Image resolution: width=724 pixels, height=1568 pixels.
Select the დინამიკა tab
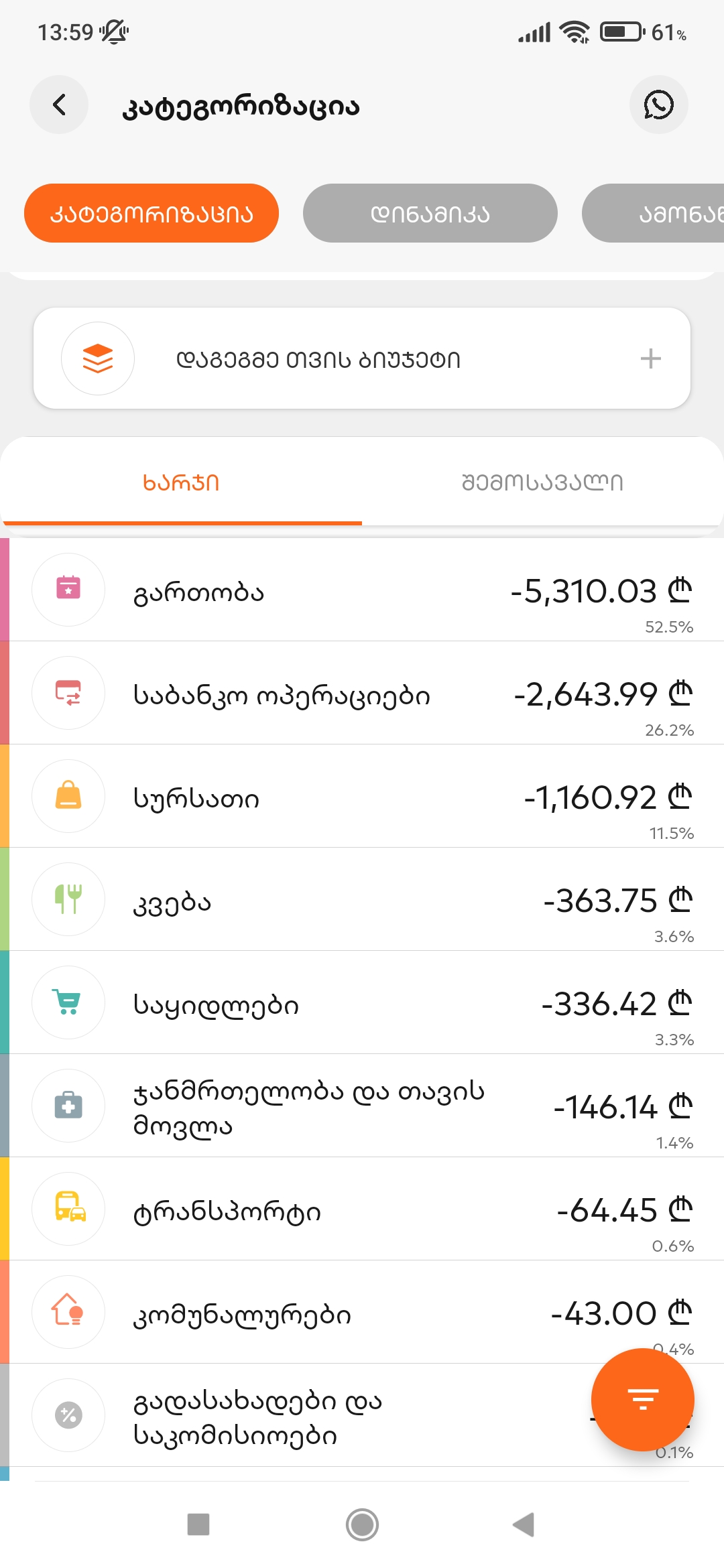430,212
